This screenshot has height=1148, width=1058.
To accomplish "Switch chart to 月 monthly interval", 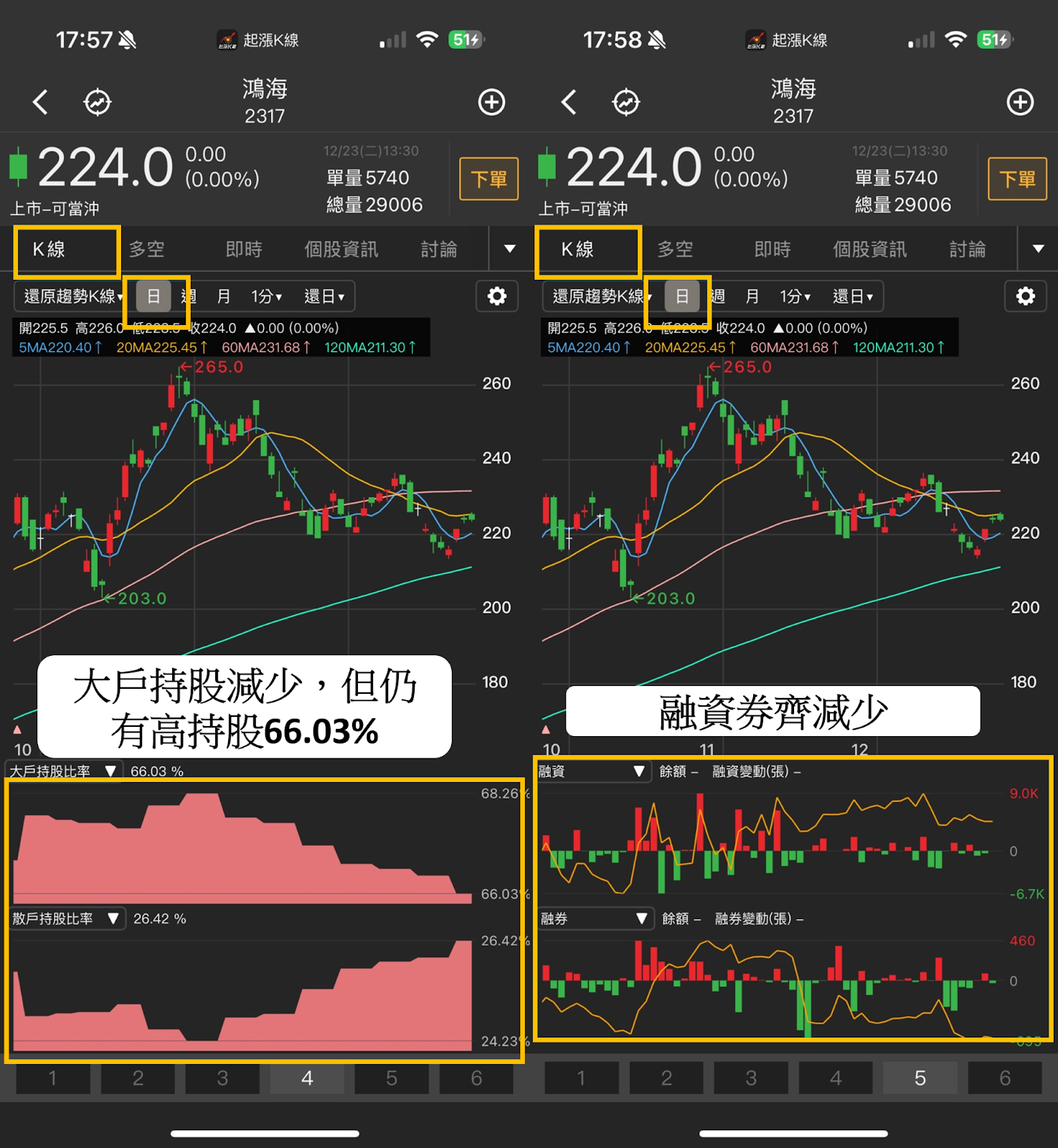I will click(223, 296).
